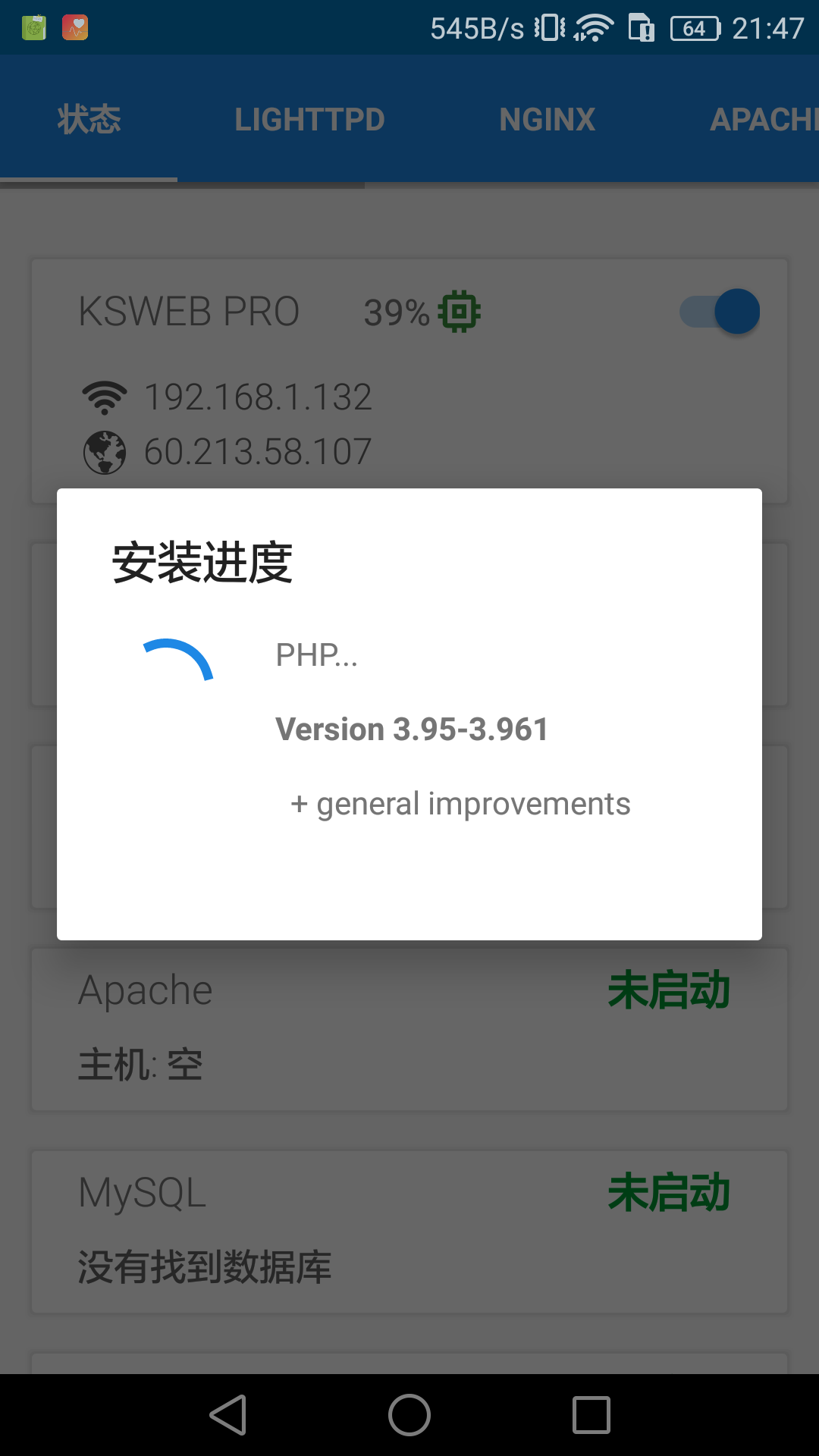Go to the home screen

click(x=409, y=1415)
